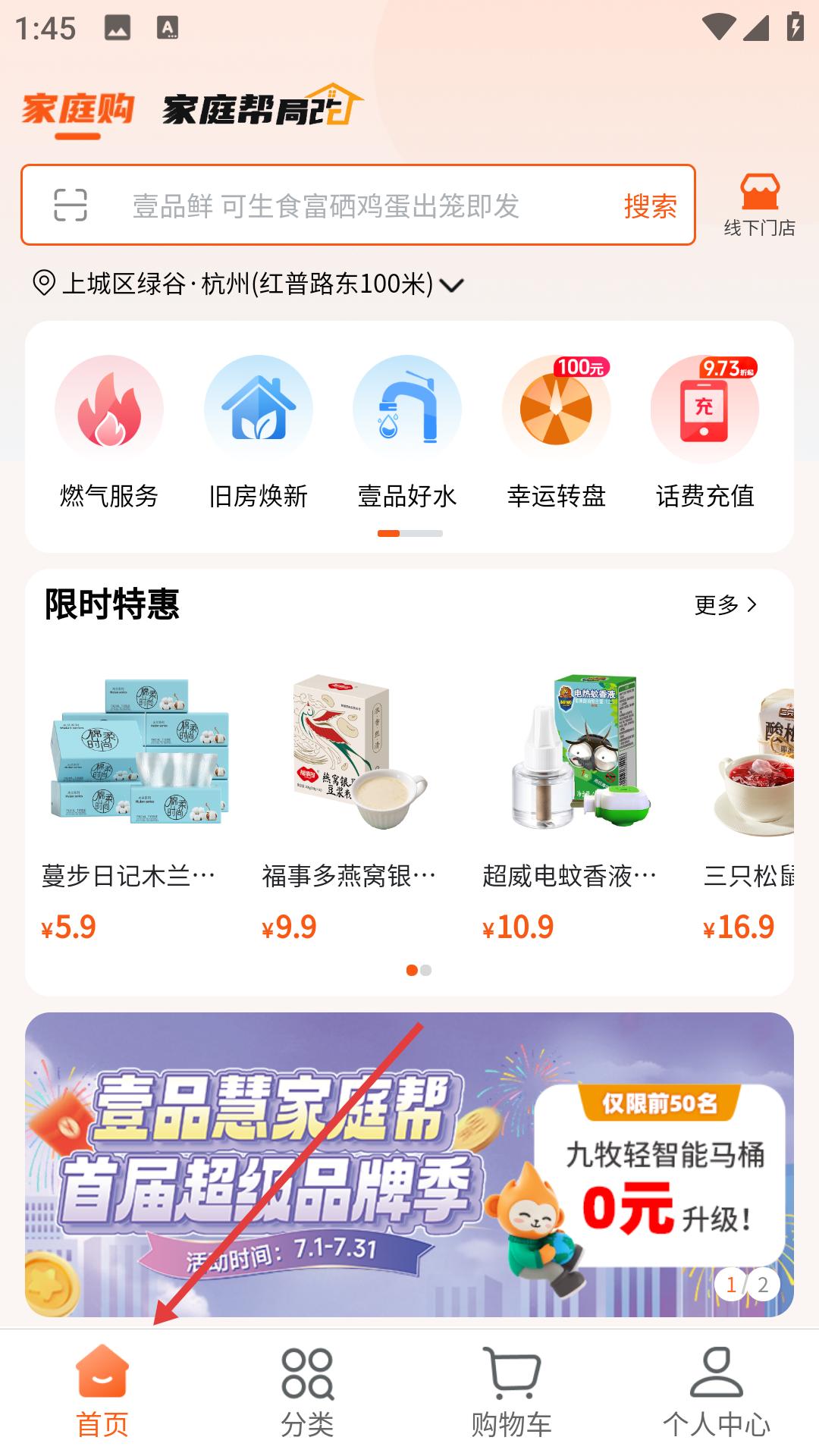Expand the 上城区绿谷·杭州 location selector
Viewport: 819px width, 1456px height.
point(248,284)
